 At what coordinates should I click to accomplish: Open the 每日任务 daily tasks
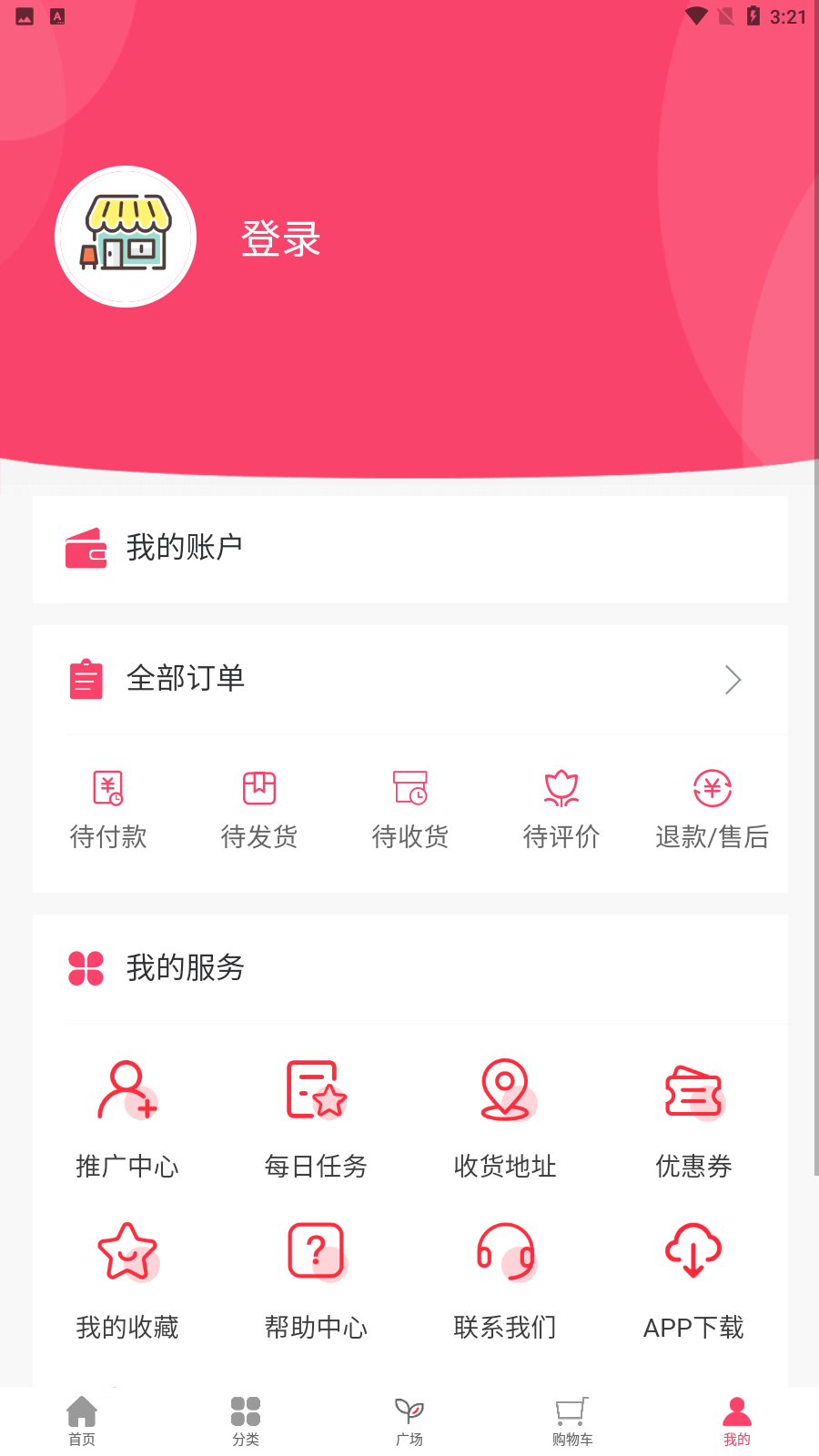[315, 1115]
